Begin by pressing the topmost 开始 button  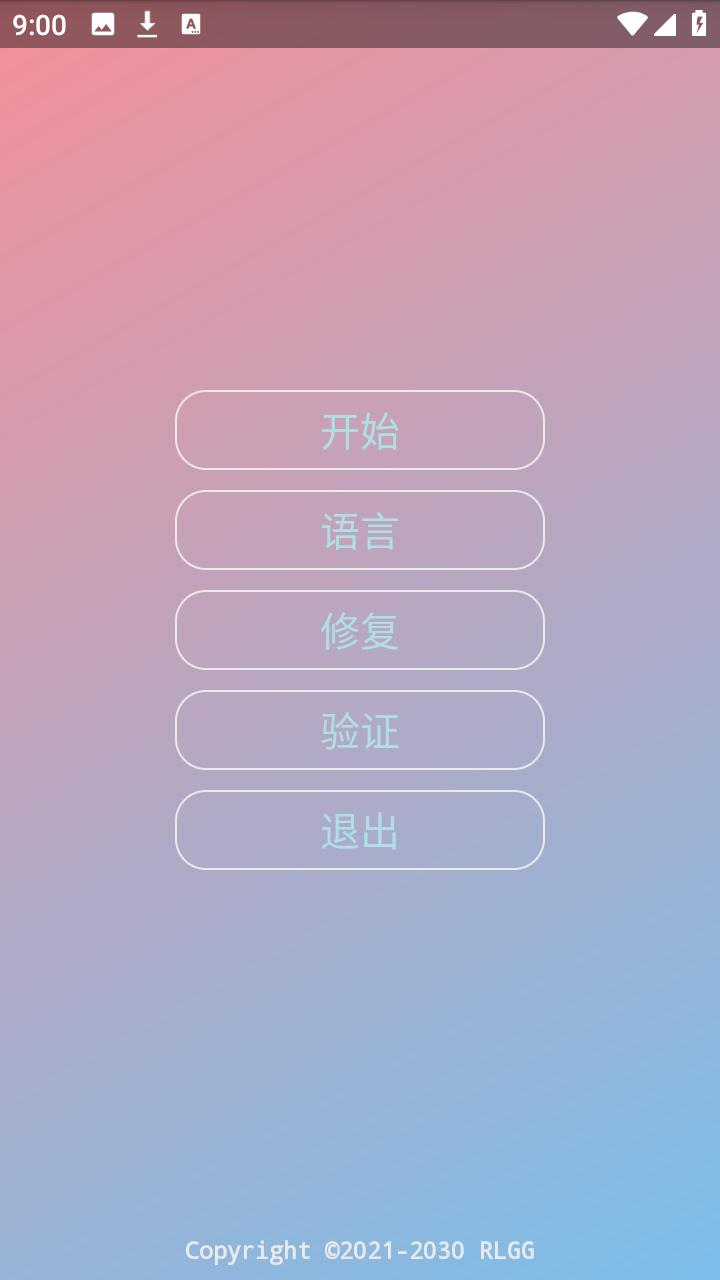click(360, 430)
